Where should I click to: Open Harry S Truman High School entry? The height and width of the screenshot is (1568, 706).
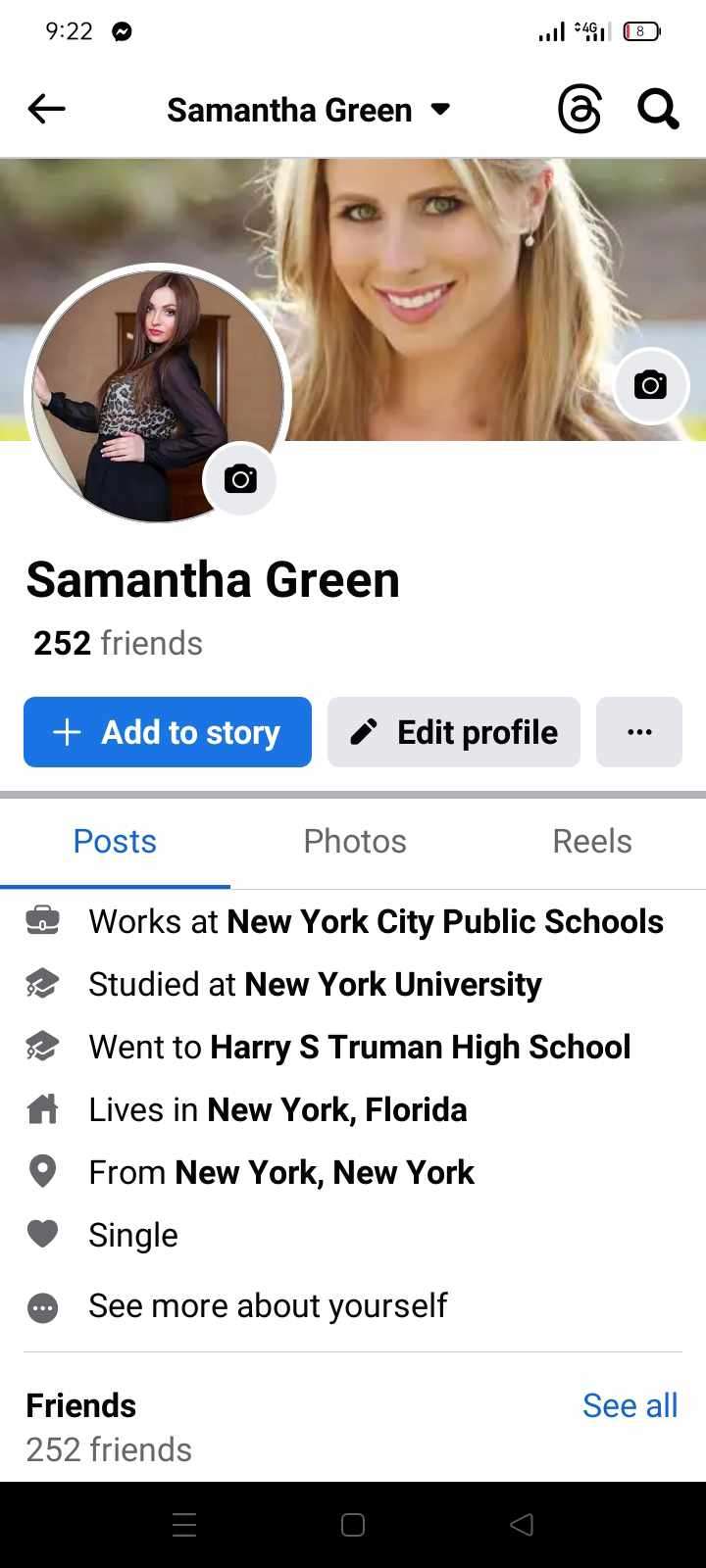420,1047
